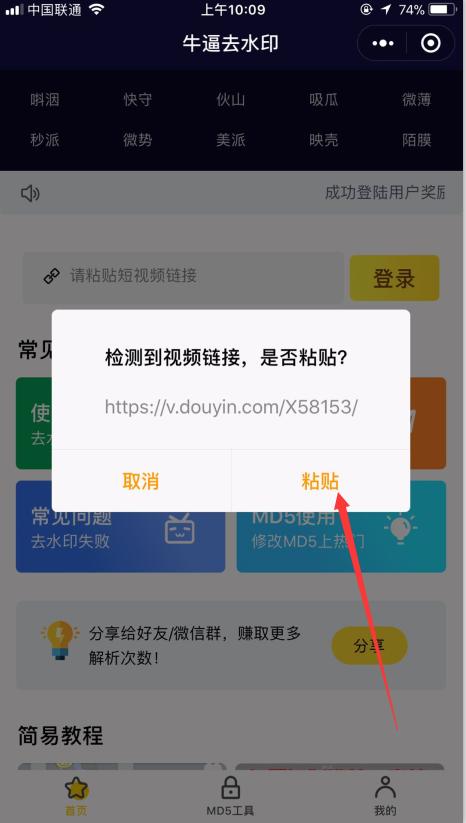The height and width of the screenshot is (823, 466).
Task: Switch to the 我的 tab
Action: (385, 796)
